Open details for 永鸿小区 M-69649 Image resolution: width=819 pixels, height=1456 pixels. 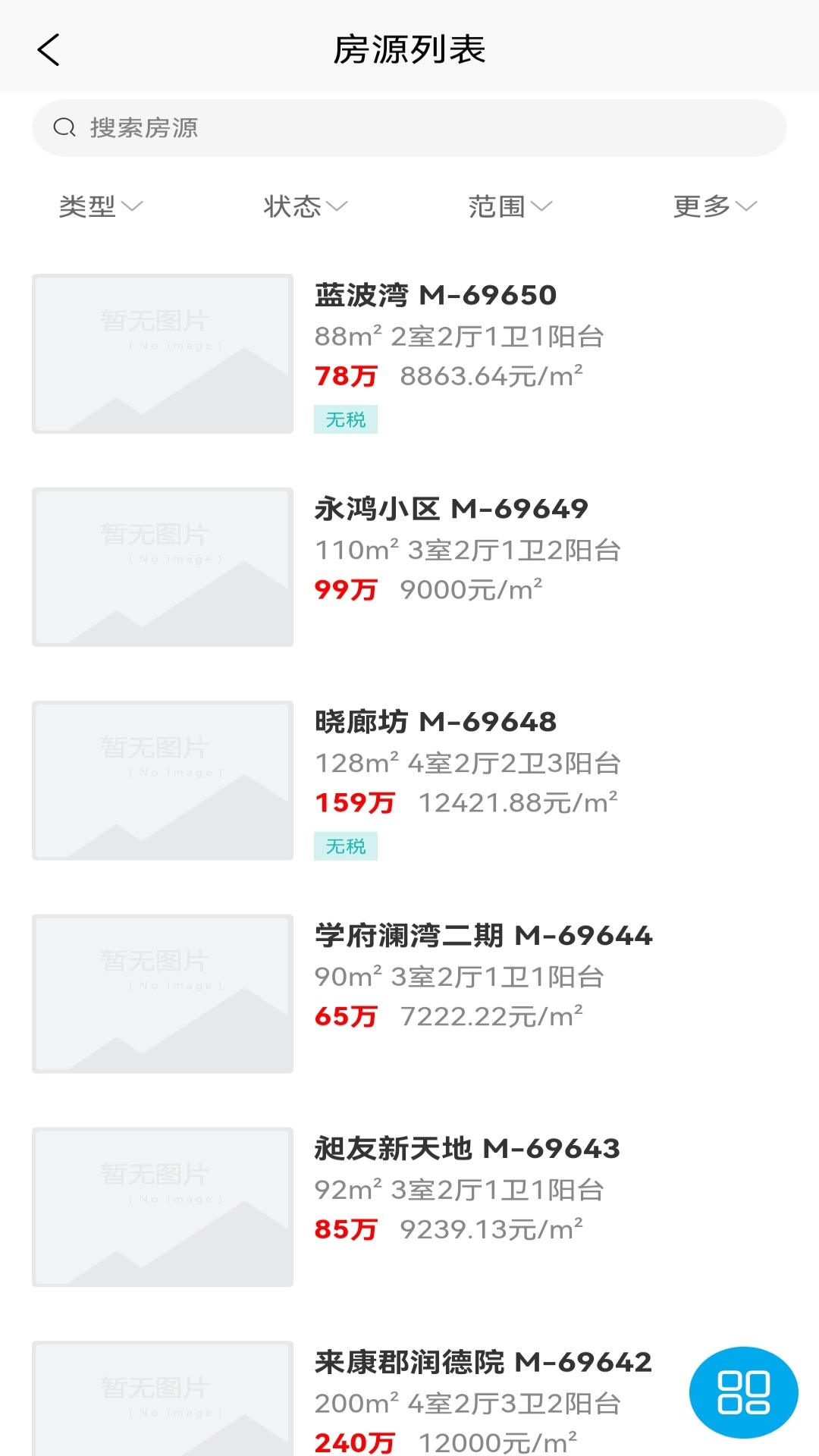pyautogui.click(x=451, y=510)
